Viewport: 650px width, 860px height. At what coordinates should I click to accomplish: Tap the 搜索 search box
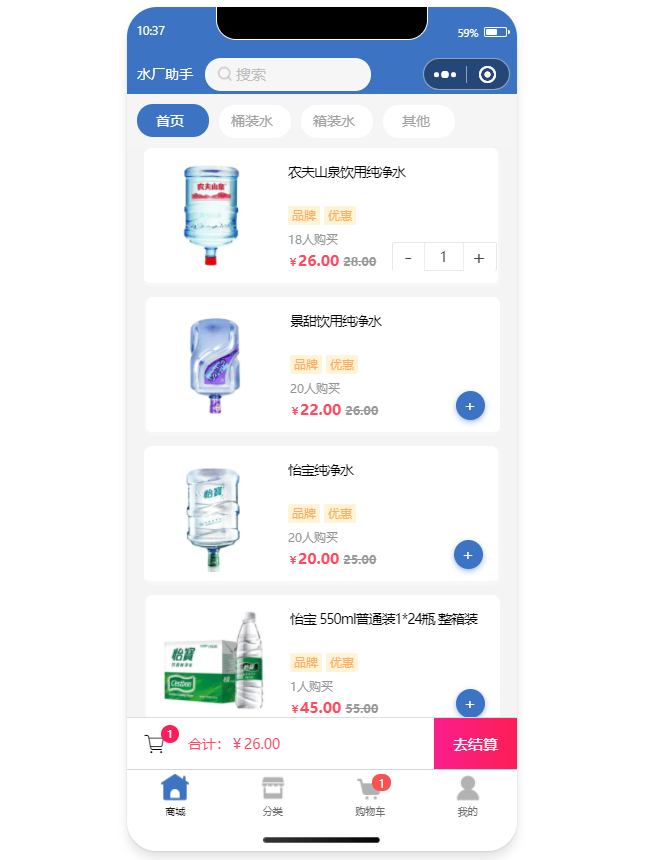[x=288, y=74]
